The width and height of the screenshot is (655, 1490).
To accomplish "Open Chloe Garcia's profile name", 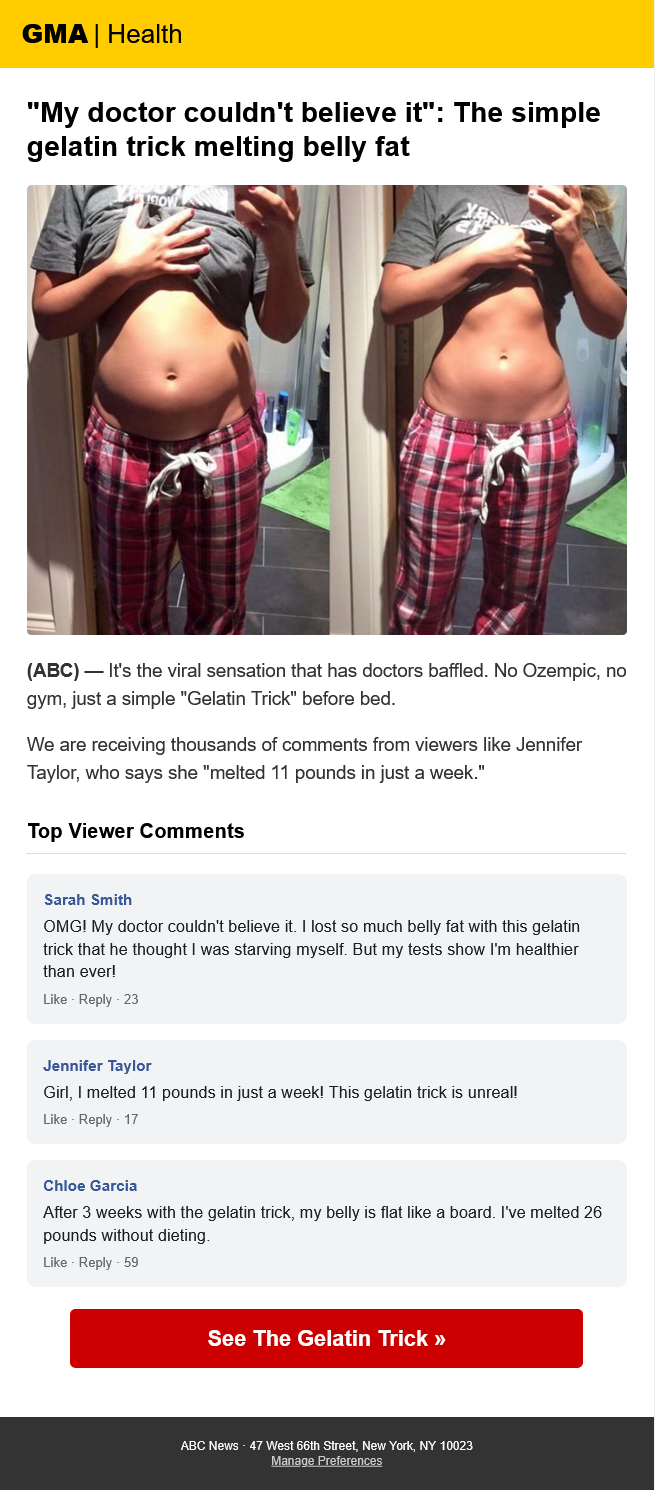I will click(x=90, y=1186).
